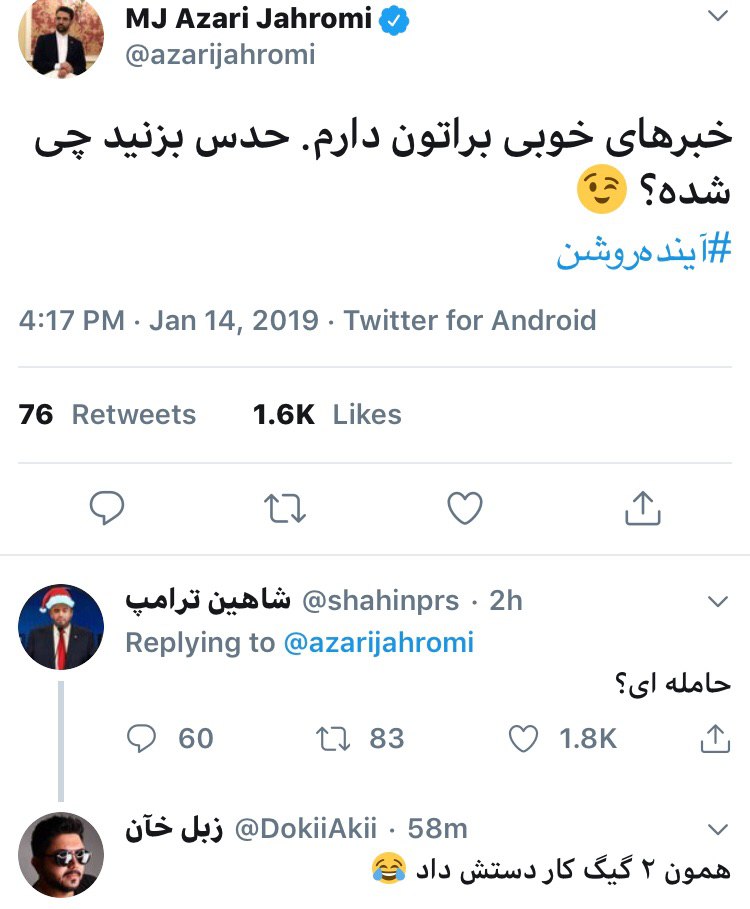Like the main tweet

(x=464, y=509)
